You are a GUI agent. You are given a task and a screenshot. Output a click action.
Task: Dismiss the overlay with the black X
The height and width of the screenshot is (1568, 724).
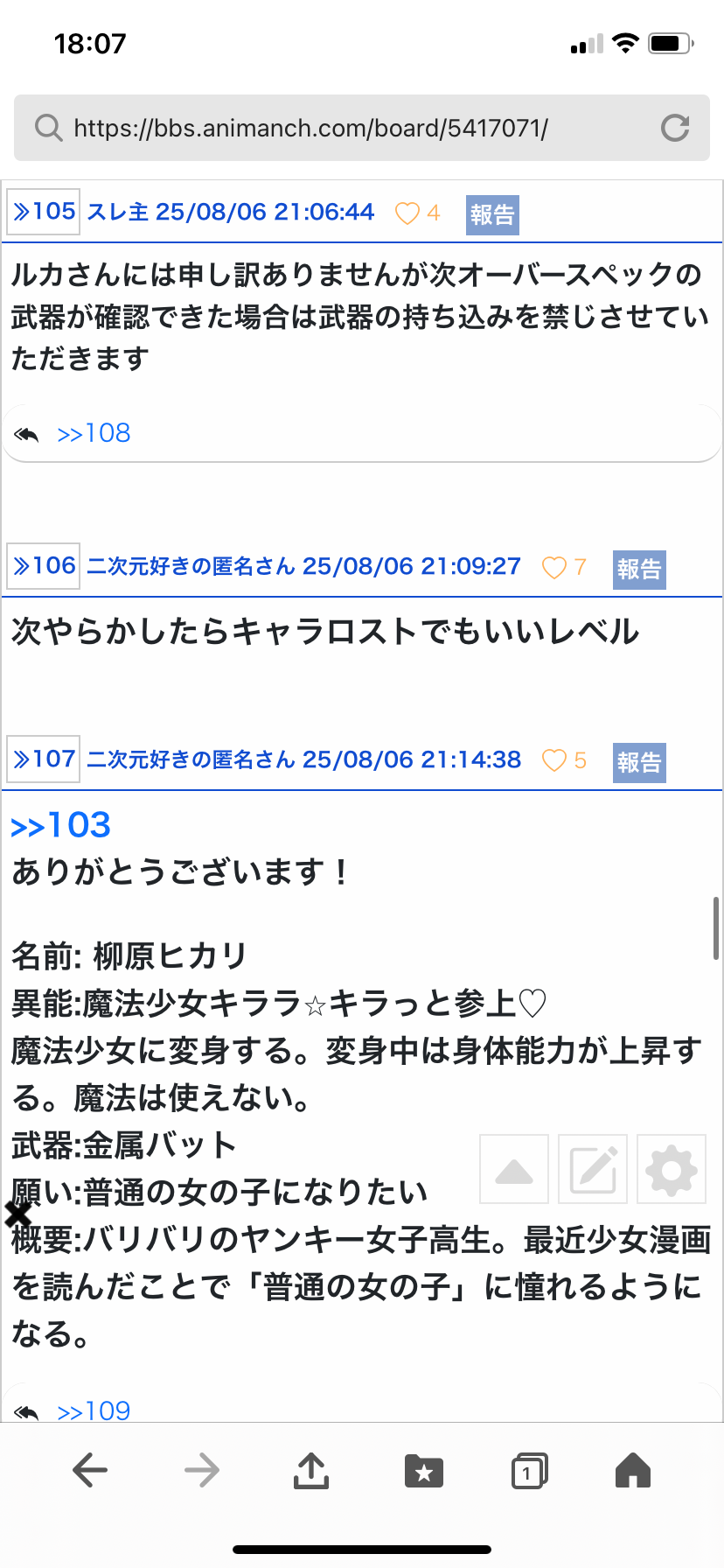17,1214
